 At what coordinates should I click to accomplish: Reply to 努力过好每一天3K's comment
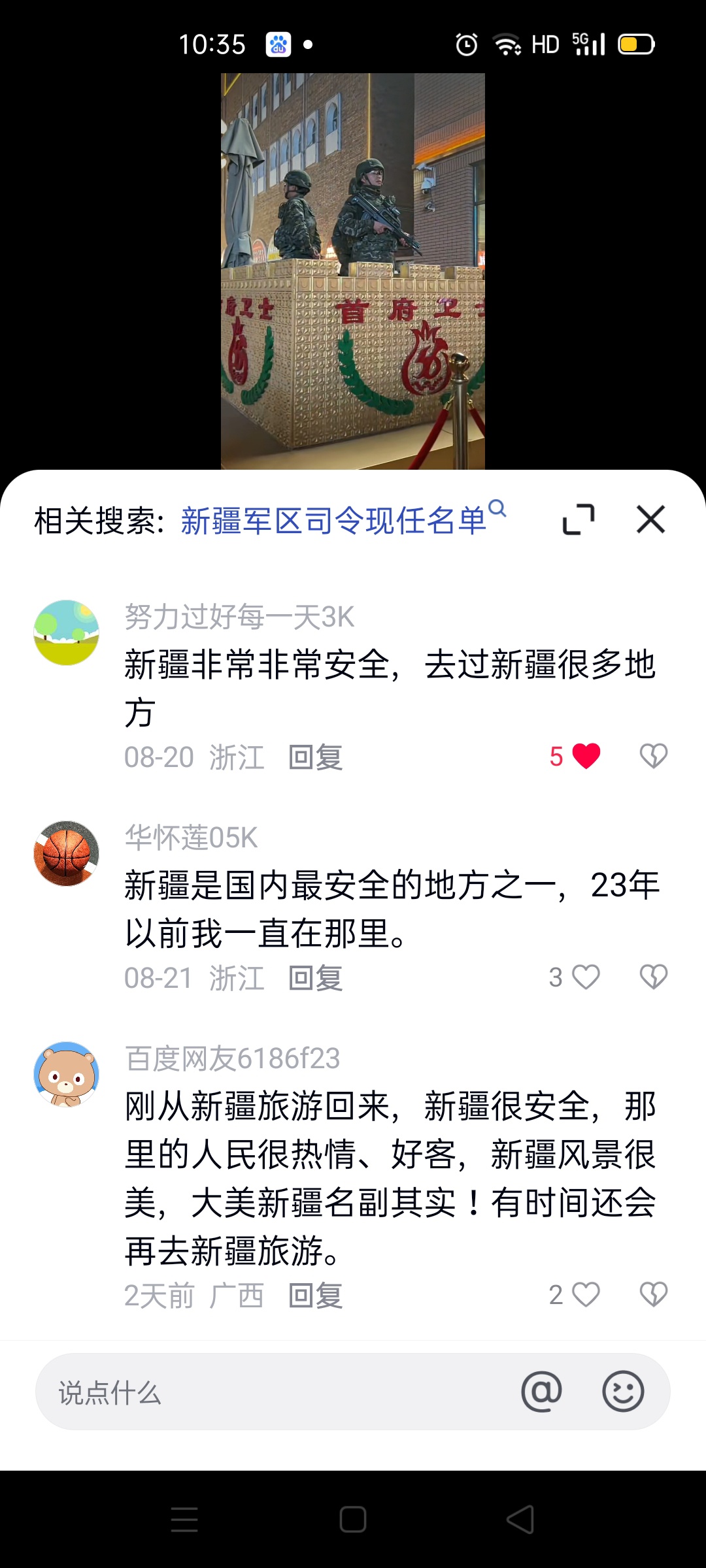316,757
